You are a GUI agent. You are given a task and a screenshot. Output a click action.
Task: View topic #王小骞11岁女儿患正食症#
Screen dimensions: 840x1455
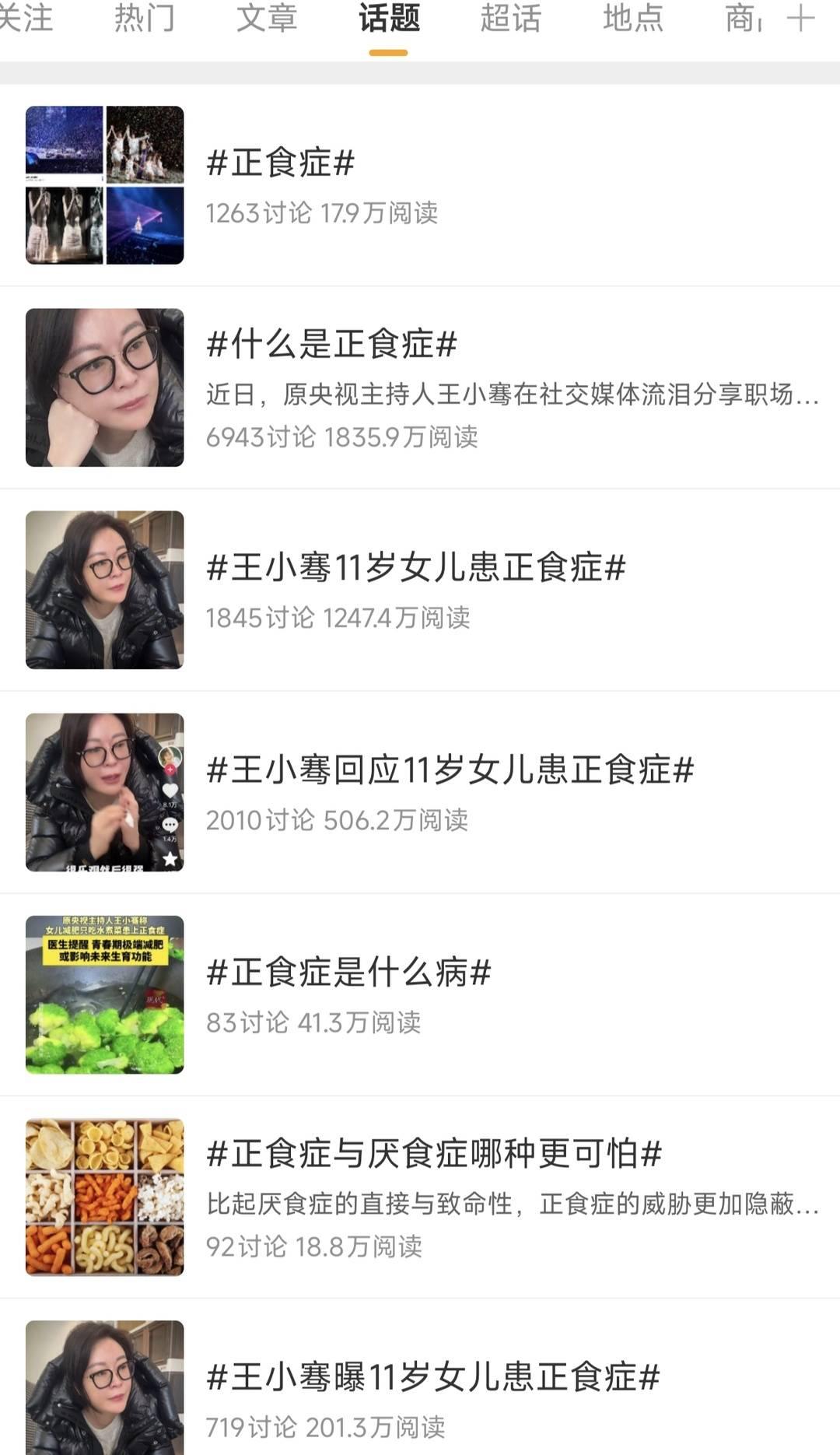416,567
